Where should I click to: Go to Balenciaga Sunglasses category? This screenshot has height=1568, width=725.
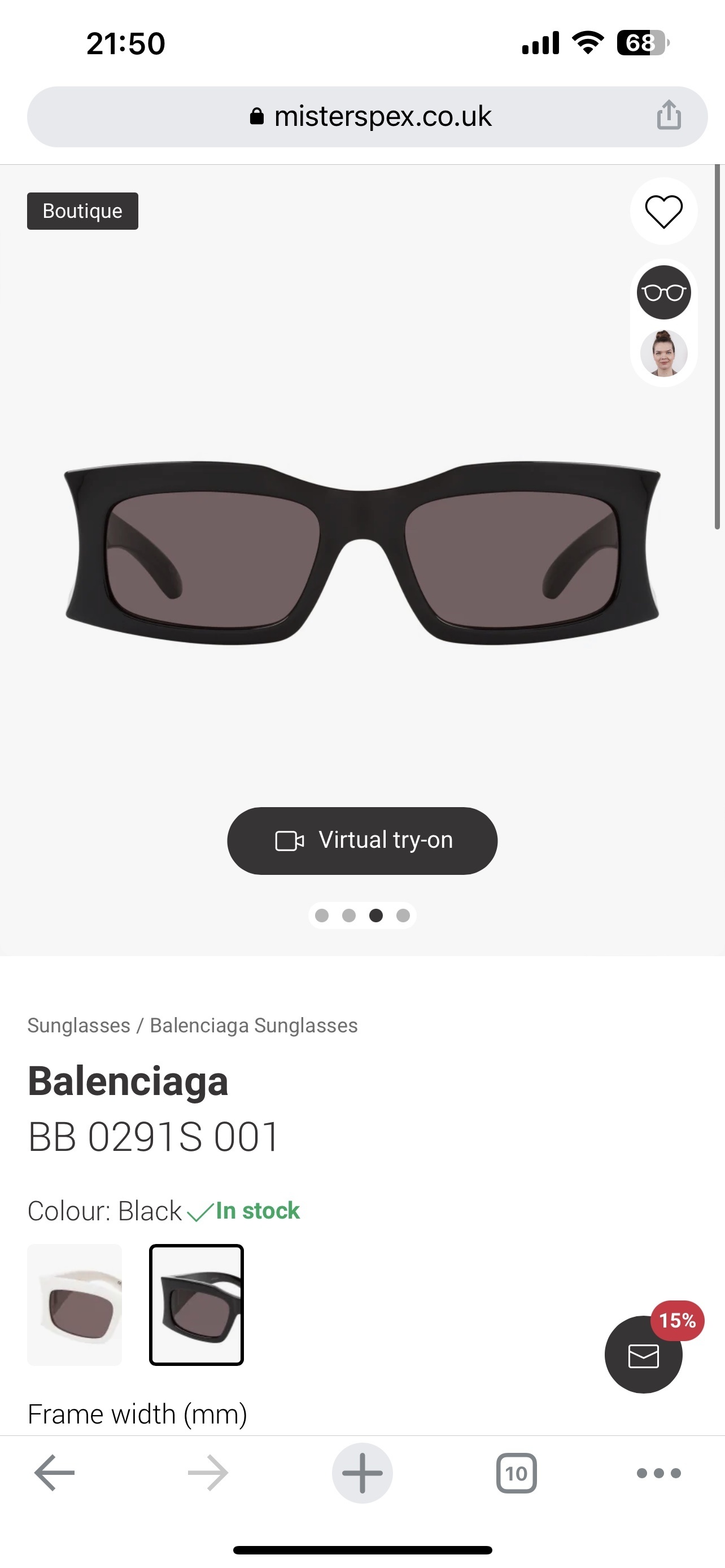(254, 1026)
